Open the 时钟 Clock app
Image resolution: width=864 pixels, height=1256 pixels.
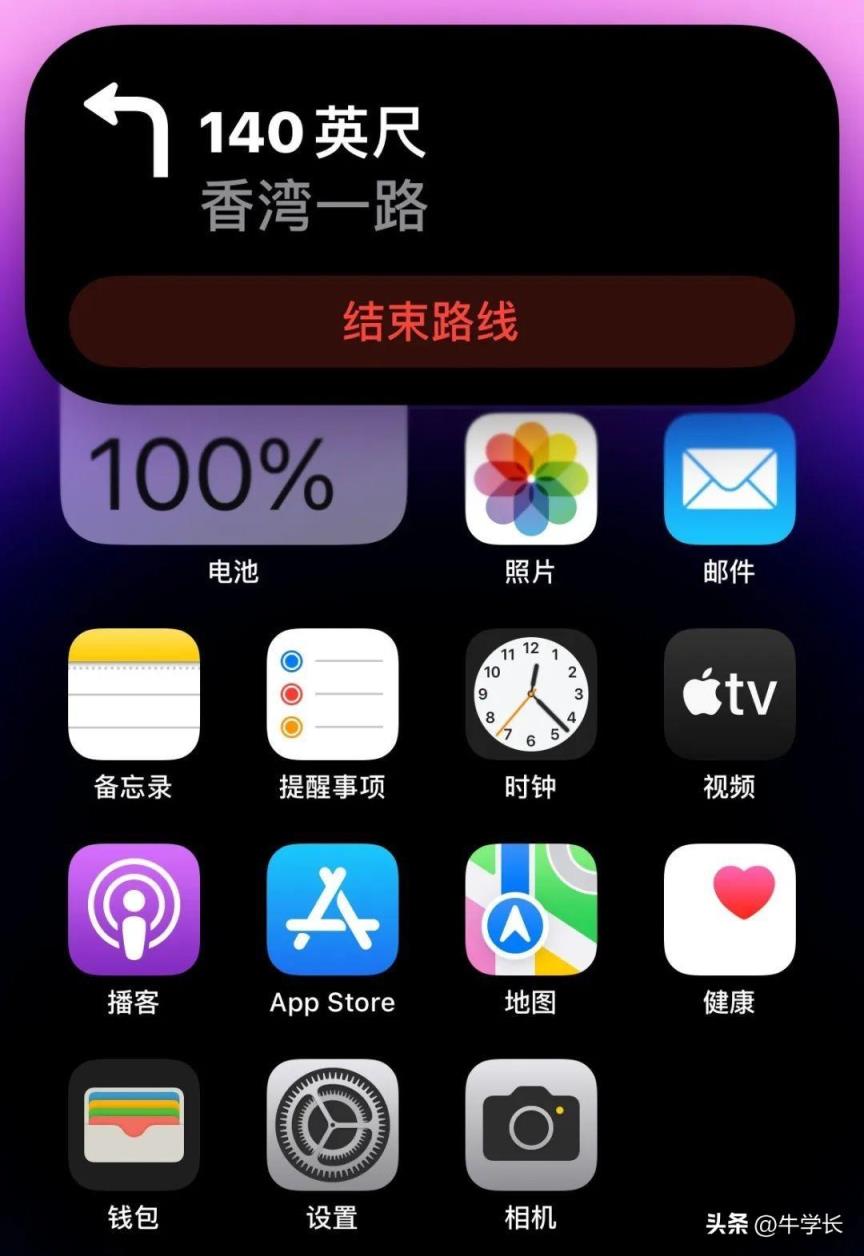[x=530, y=694]
